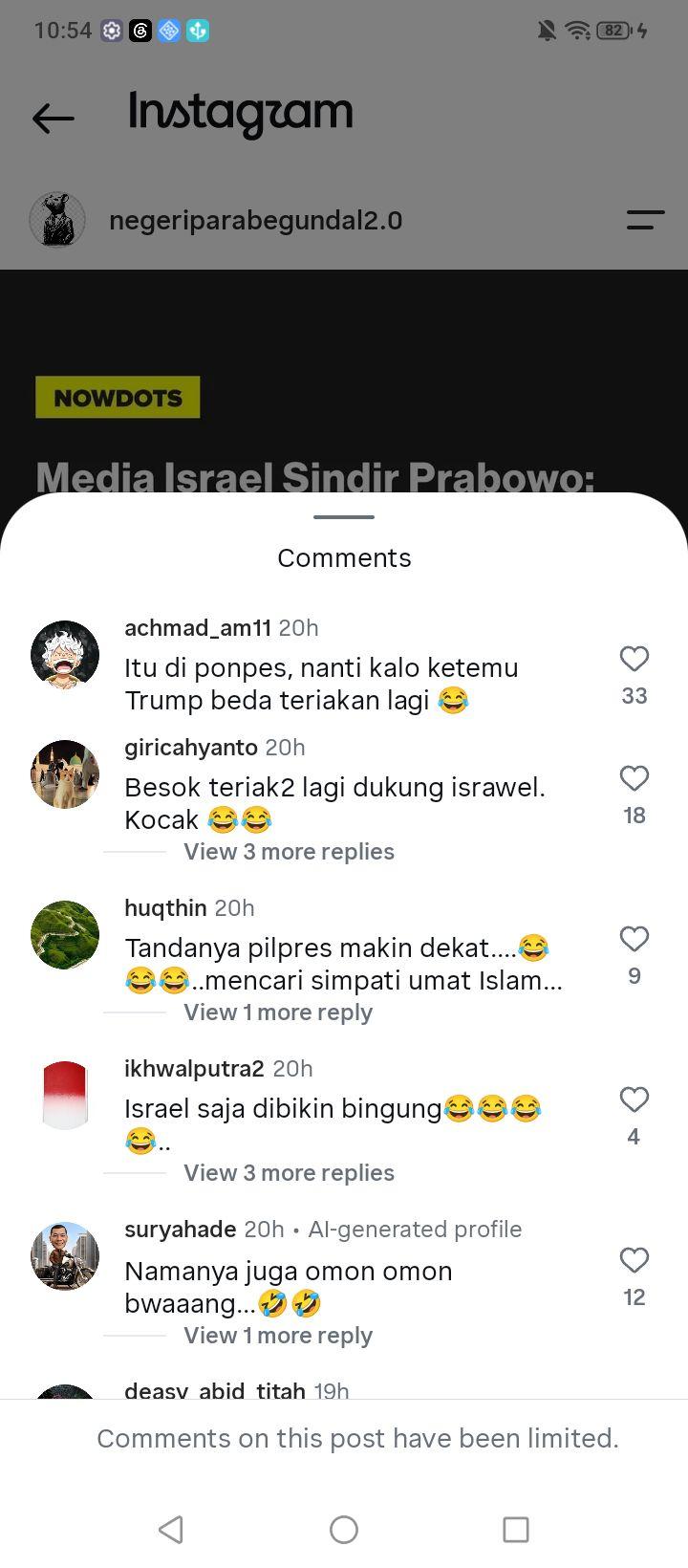Like giricahyanto's comment
This screenshot has width=688, height=1568.
(x=634, y=778)
